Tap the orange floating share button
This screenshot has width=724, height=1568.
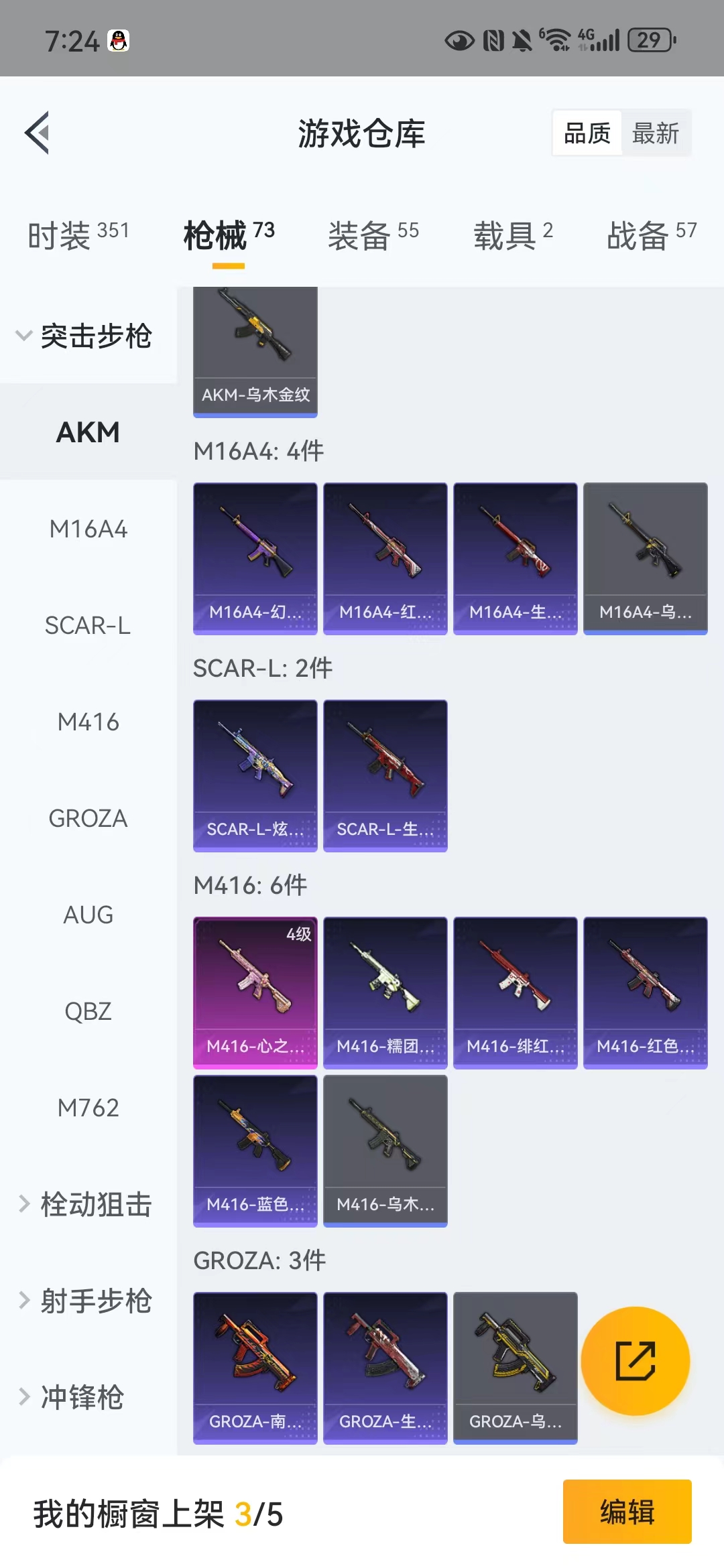pyautogui.click(x=635, y=1361)
